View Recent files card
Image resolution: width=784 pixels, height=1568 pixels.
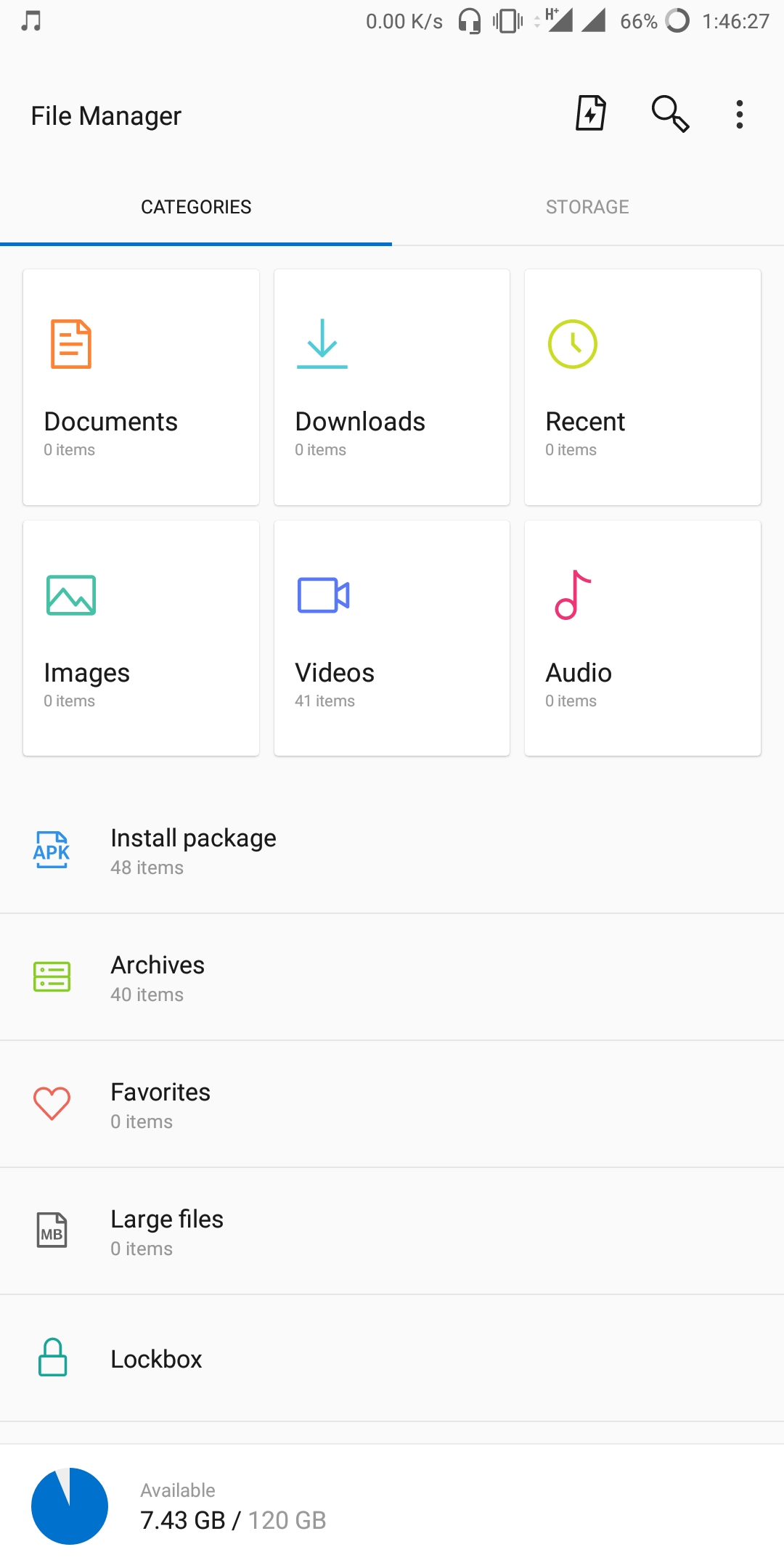point(642,387)
